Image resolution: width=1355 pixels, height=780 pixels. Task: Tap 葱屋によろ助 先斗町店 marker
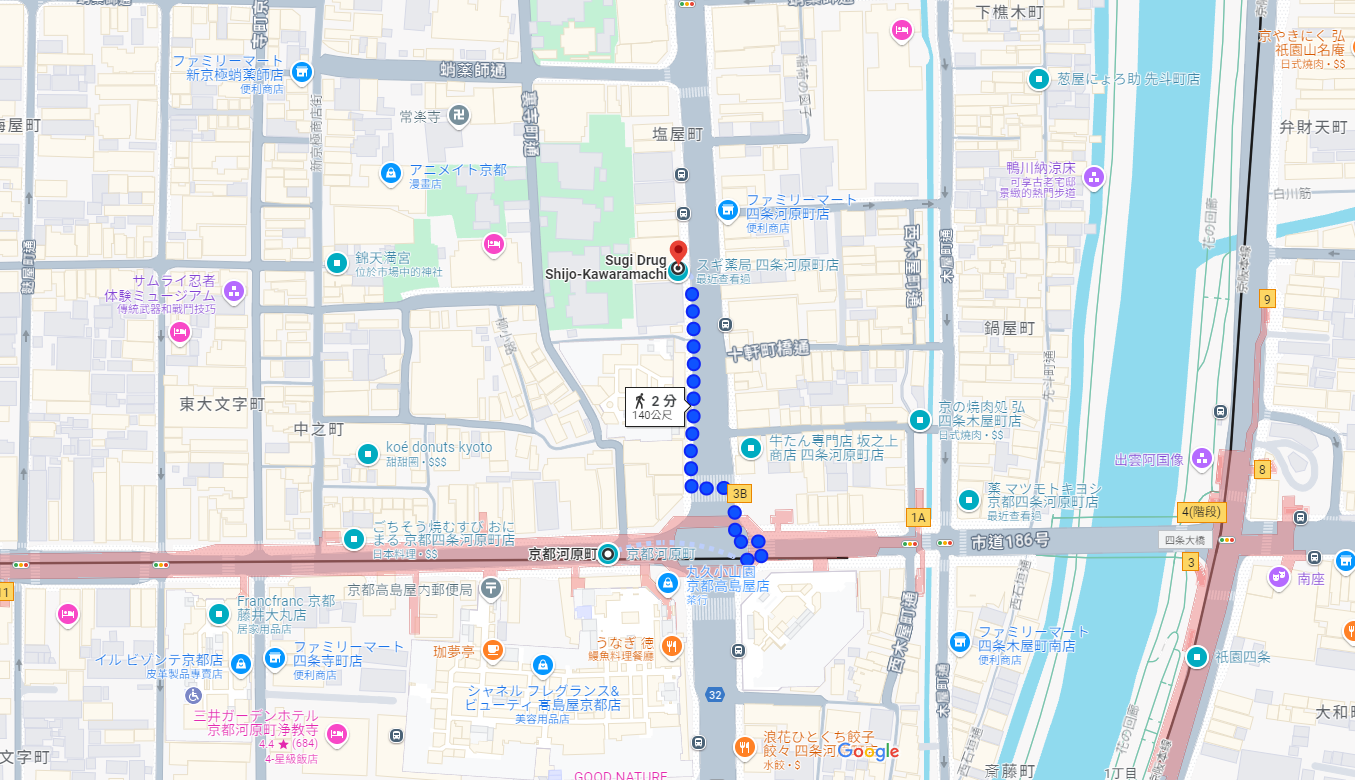(x=1040, y=79)
